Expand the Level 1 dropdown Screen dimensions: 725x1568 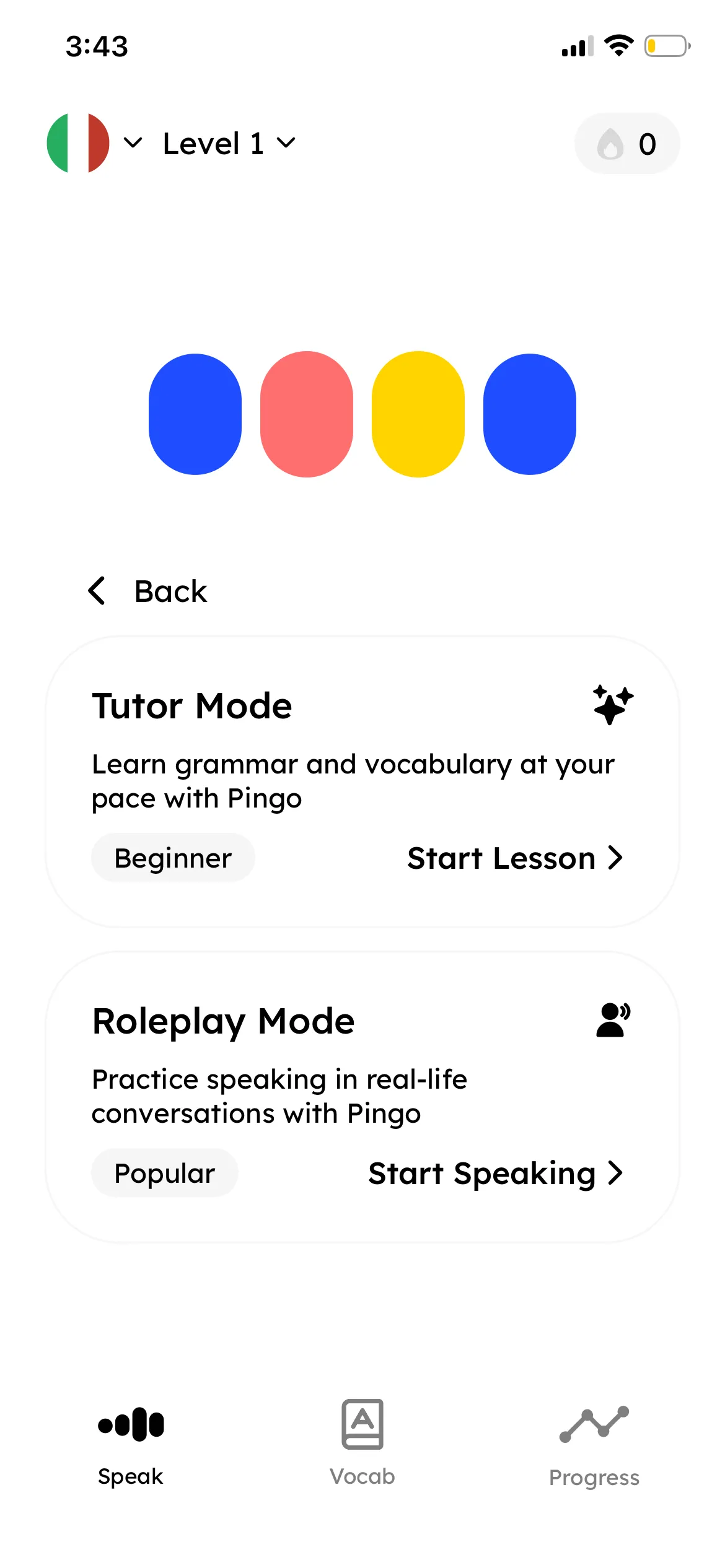(287, 143)
